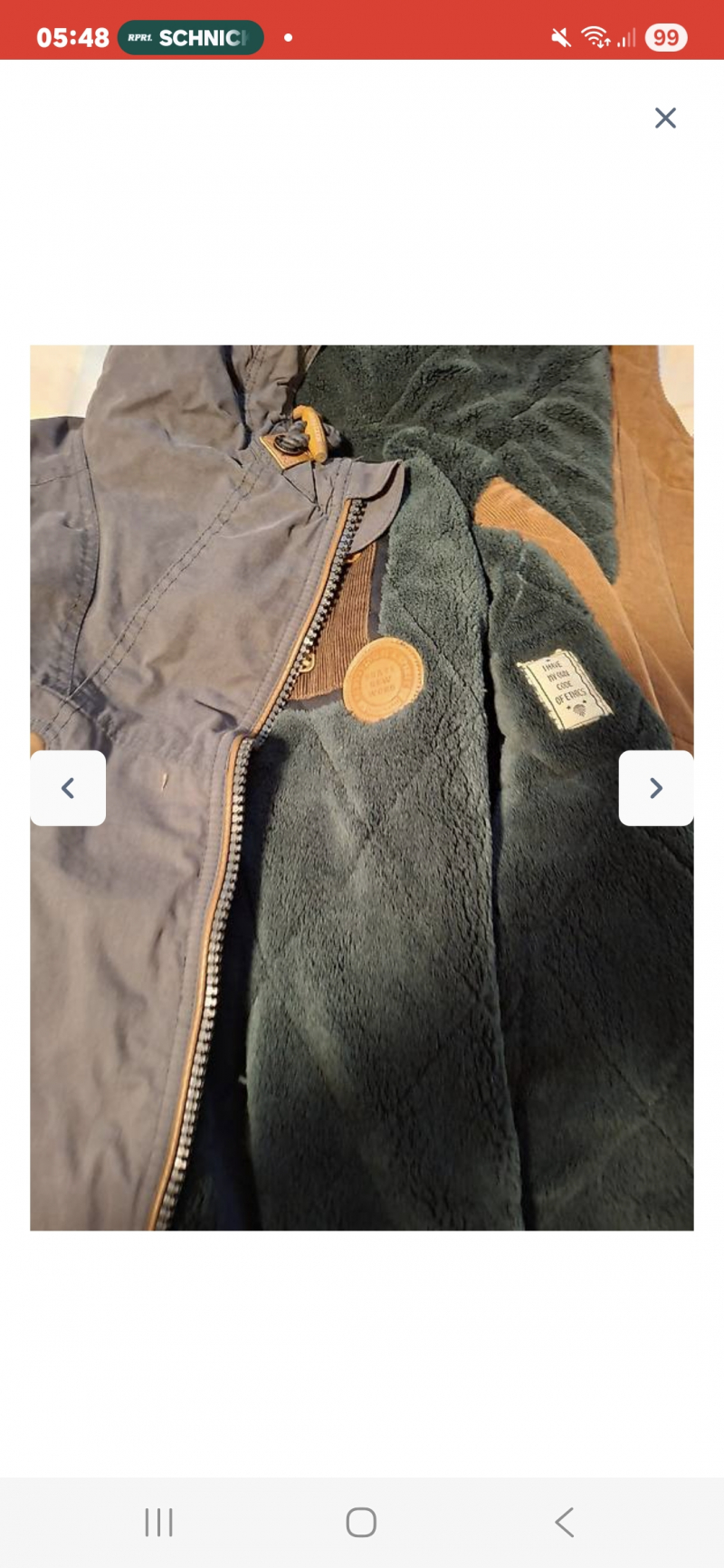Go to the previous photo
Image resolution: width=724 pixels, height=1568 pixels.
click(68, 788)
